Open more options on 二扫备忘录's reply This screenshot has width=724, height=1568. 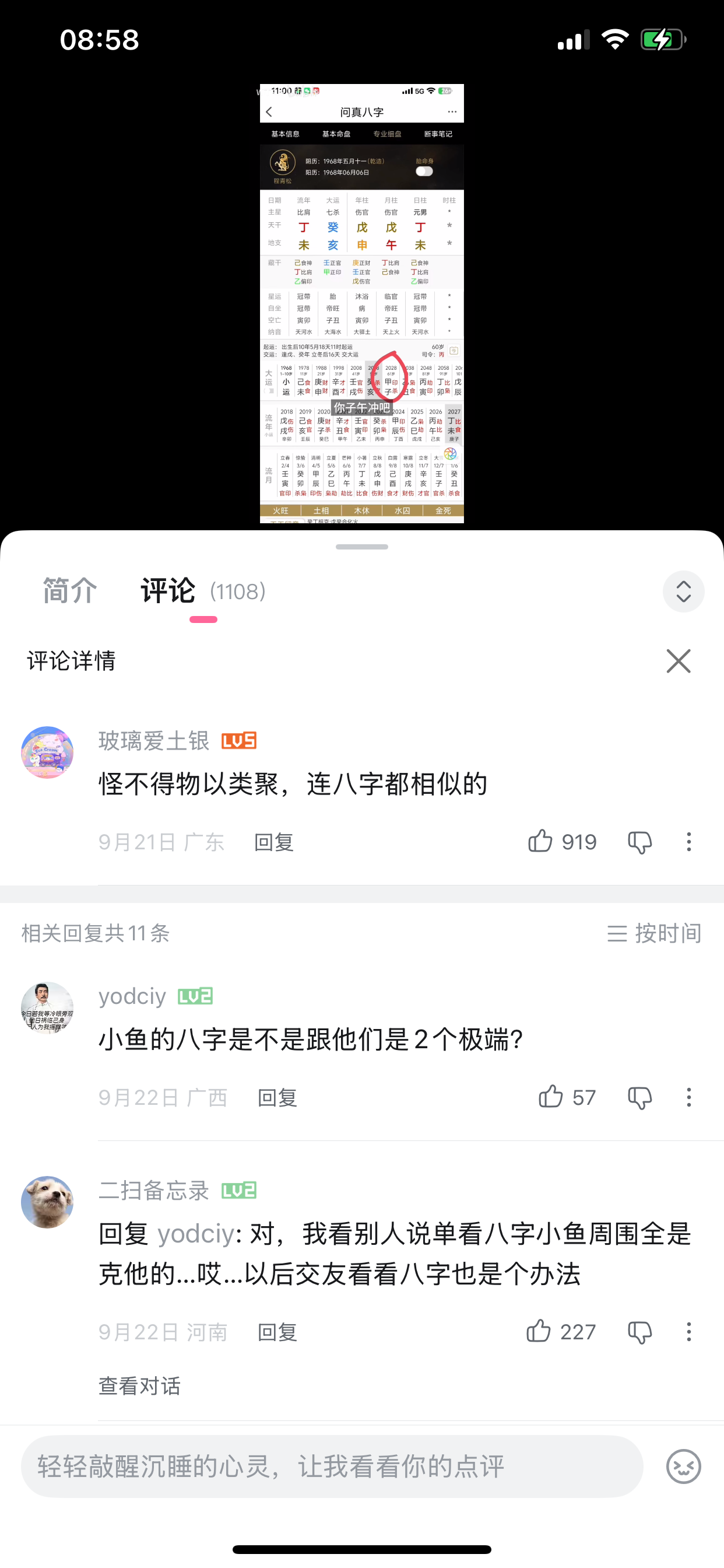(x=688, y=1332)
